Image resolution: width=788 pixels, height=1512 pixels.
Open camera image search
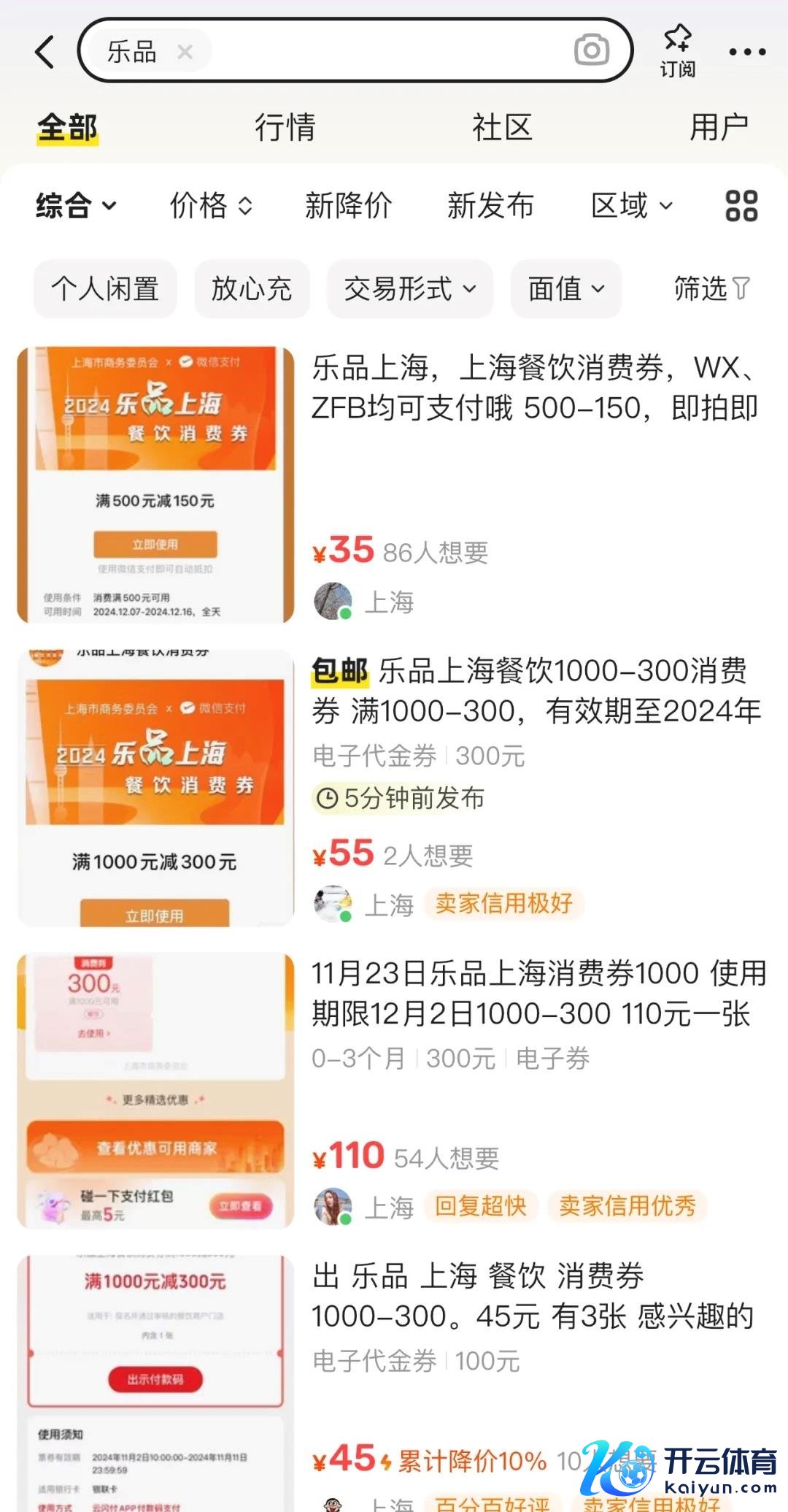coord(591,50)
